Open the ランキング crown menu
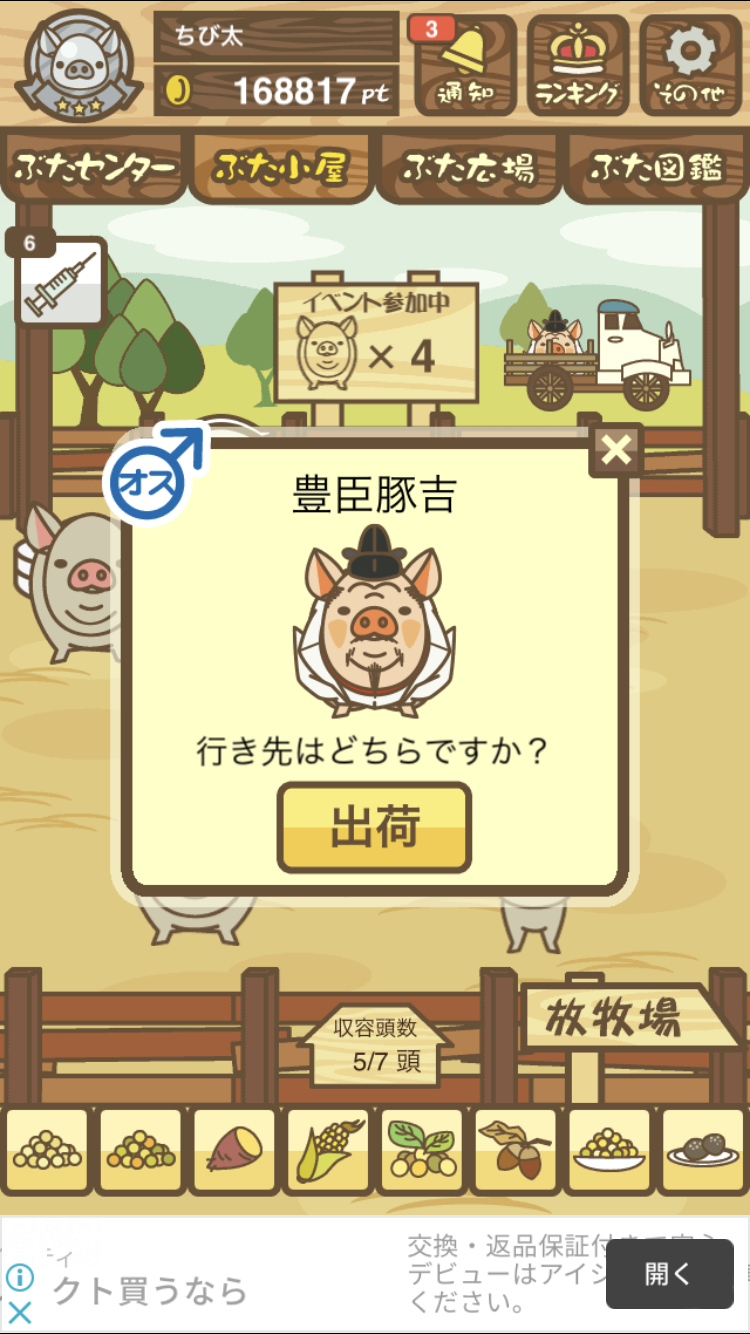 578,65
